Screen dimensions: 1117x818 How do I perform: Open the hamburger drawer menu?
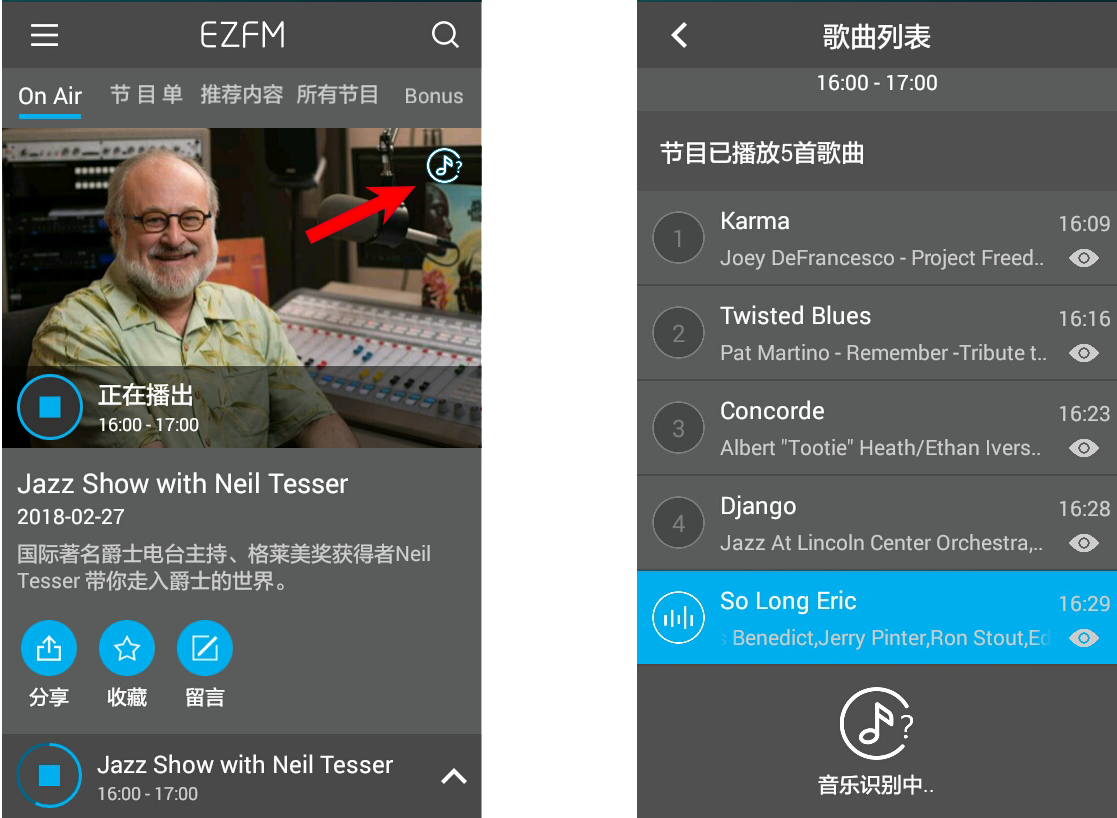pyautogui.click(x=44, y=36)
